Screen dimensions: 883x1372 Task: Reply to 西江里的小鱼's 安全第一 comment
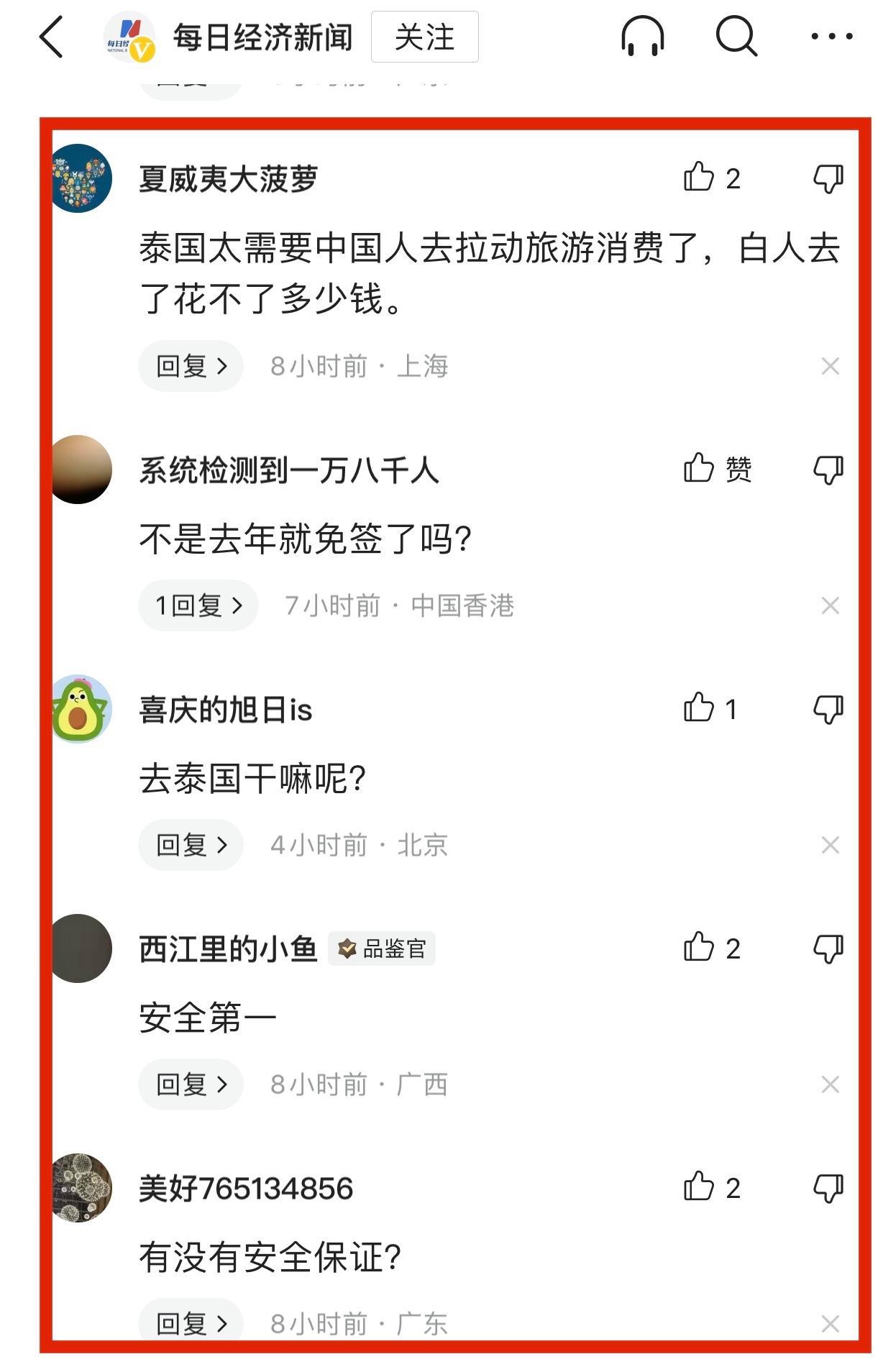[191, 1084]
